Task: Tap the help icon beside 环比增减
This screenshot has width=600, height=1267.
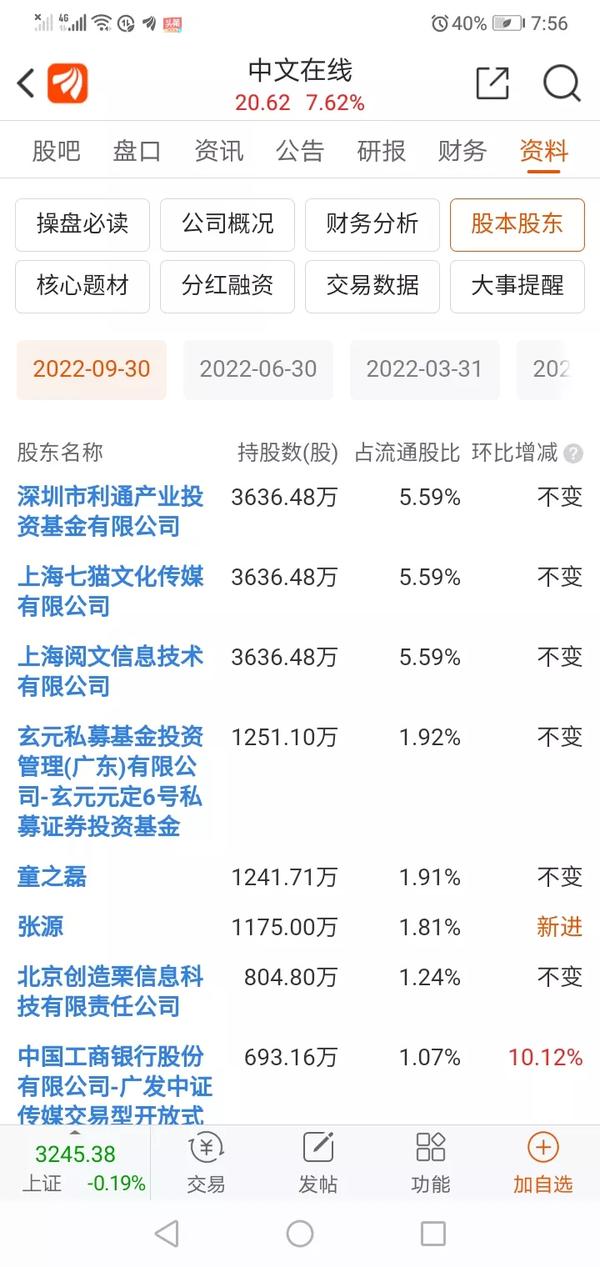Action: (x=573, y=454)
